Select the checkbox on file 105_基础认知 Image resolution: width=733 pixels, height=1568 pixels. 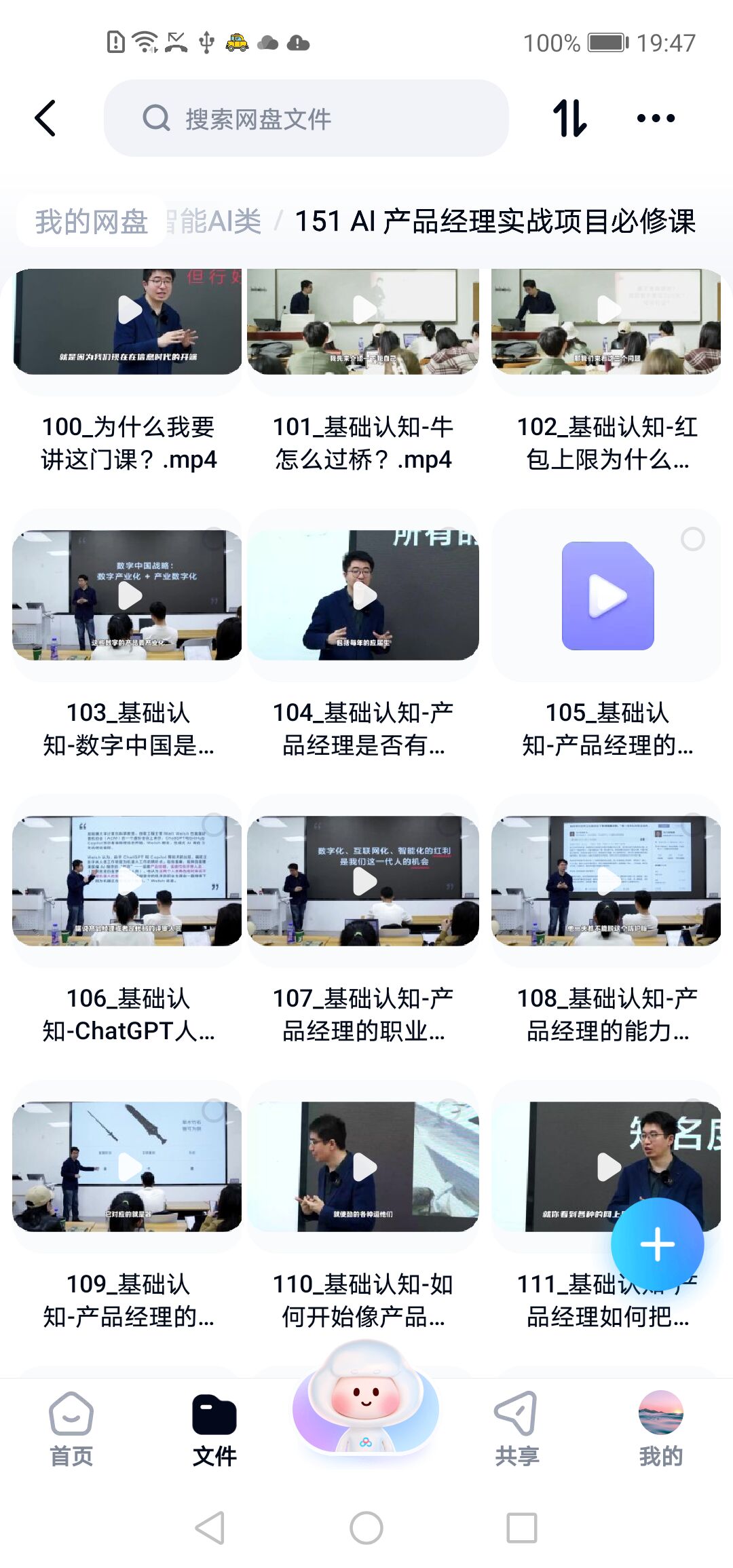[x=692, y=540]
